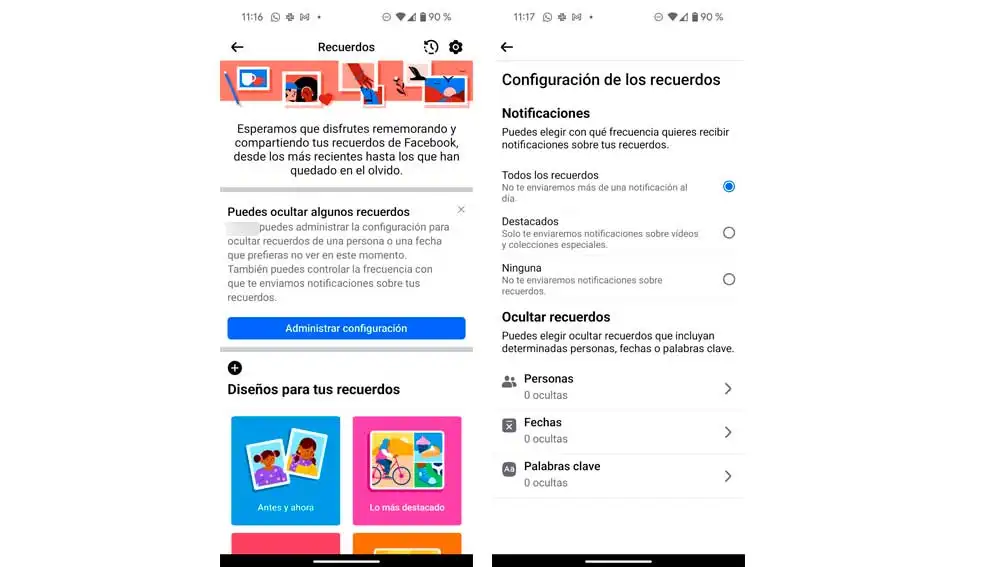Go back from Configuración de los recuerdos
The image size is (1000, 567).
[x=507, y=47]
